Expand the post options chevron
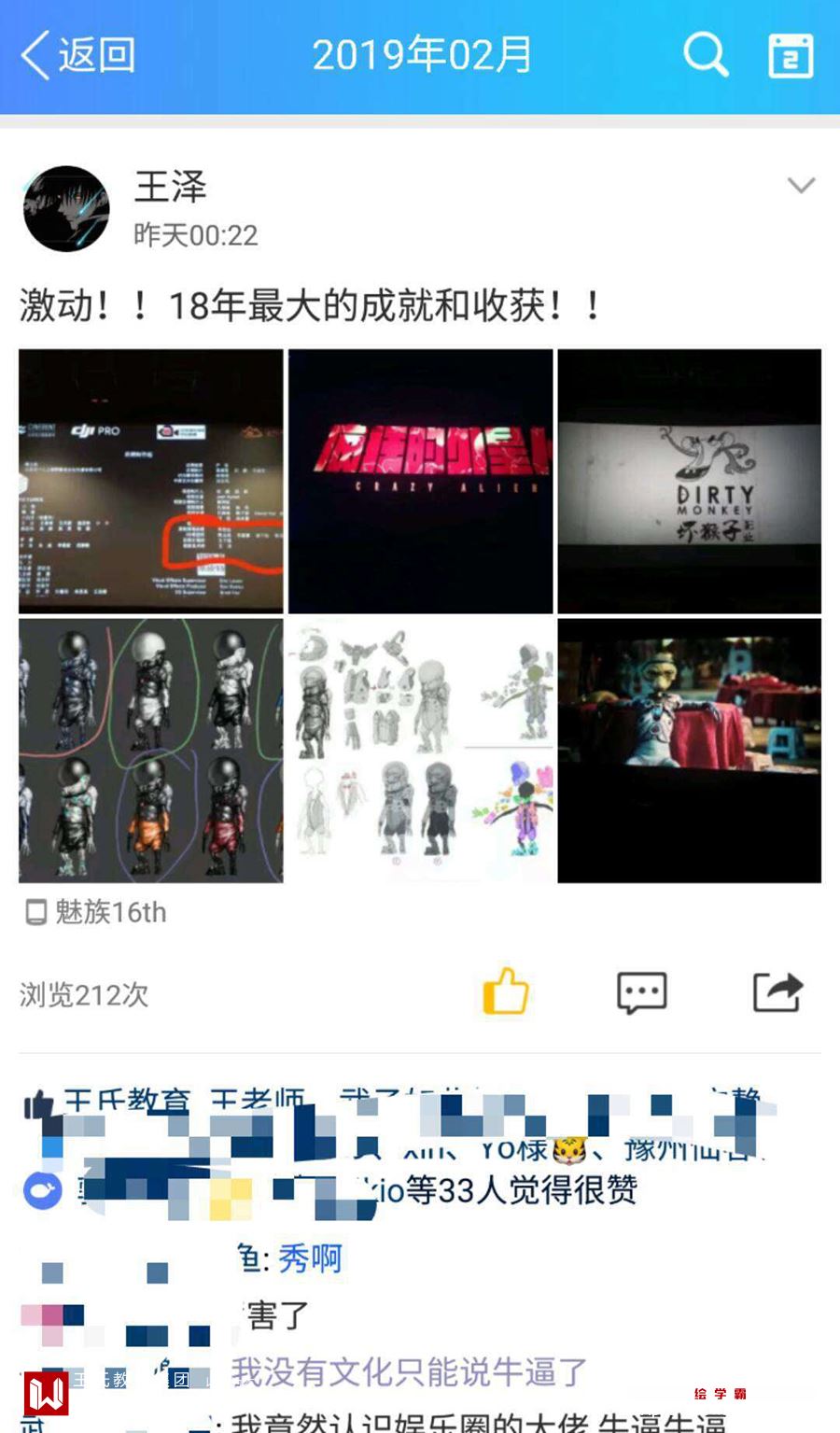 801,185
